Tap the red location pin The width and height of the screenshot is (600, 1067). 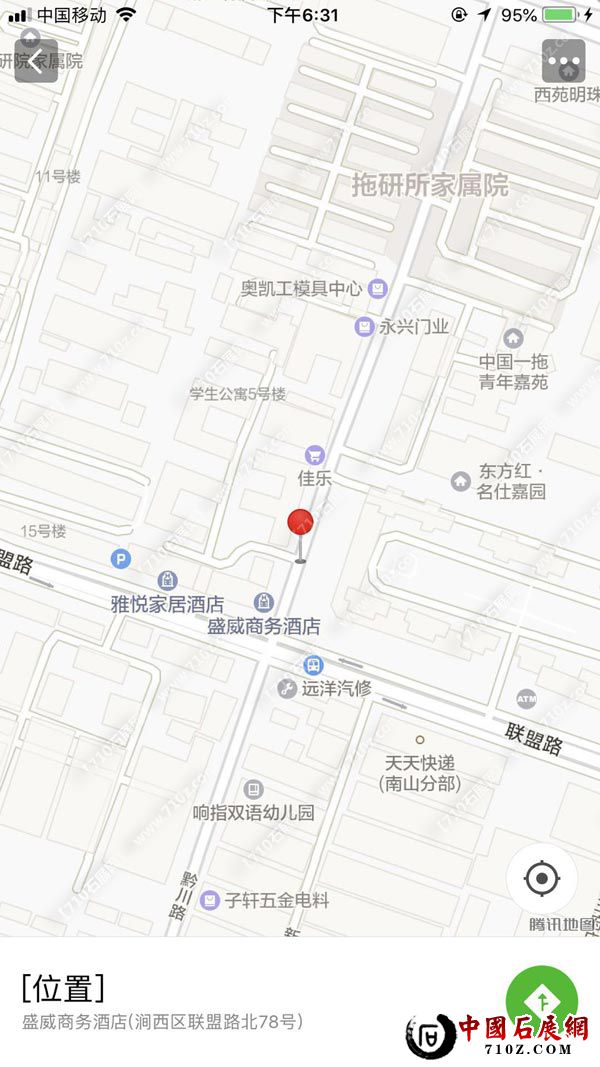300,524
